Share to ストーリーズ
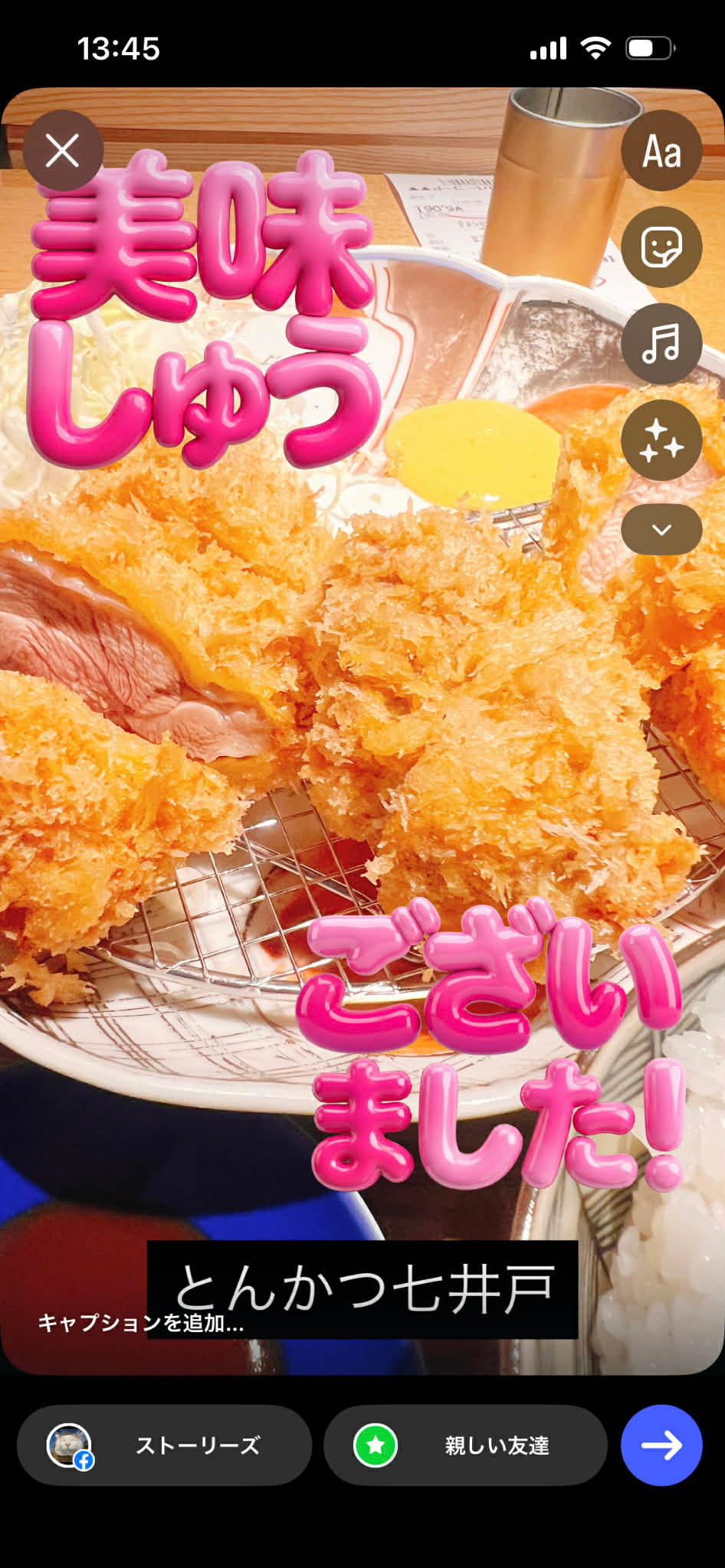The image size is (725, 1568). pos(164,1445)
